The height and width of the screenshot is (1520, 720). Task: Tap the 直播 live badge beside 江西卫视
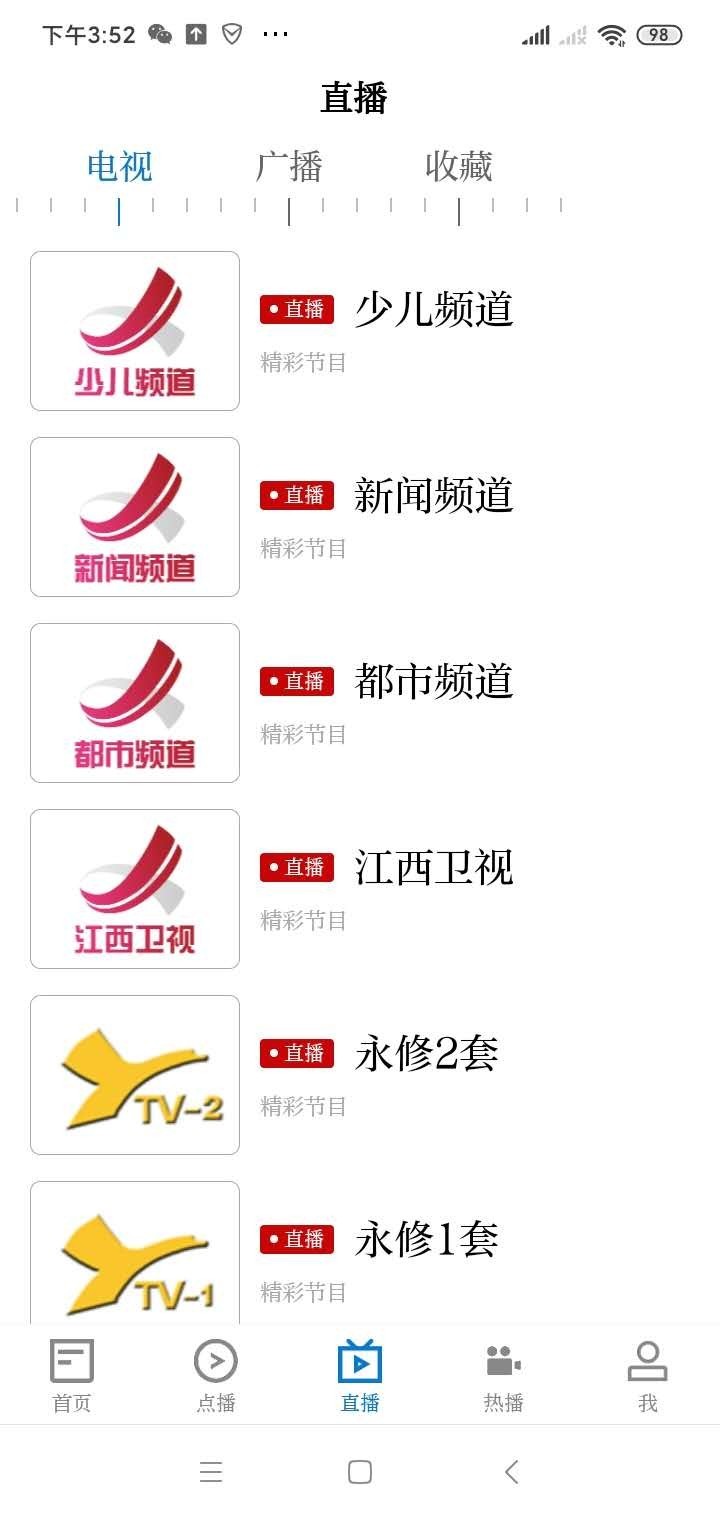(x=297, y=867)
